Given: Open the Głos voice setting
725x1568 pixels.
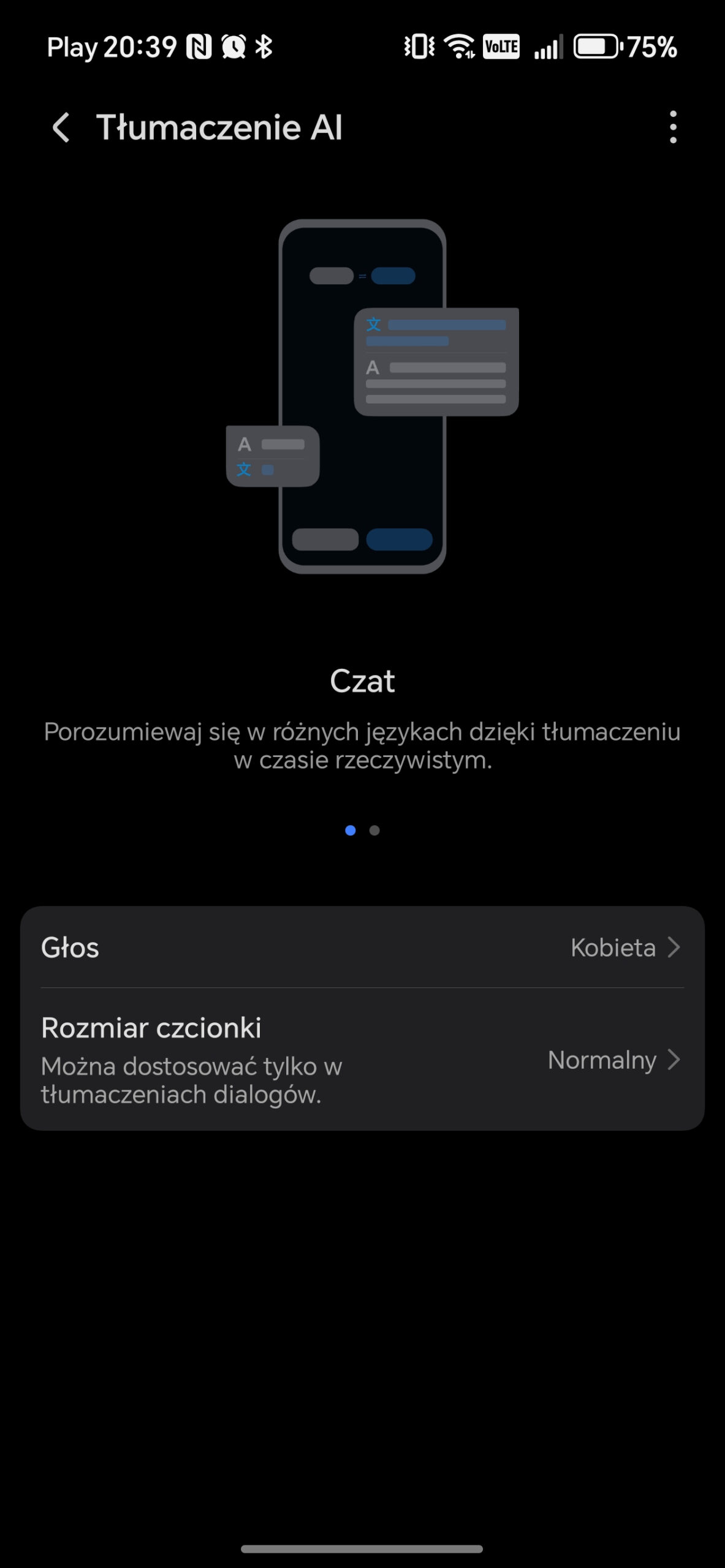Looking at the screenshot, I should [x=362, y=947].
